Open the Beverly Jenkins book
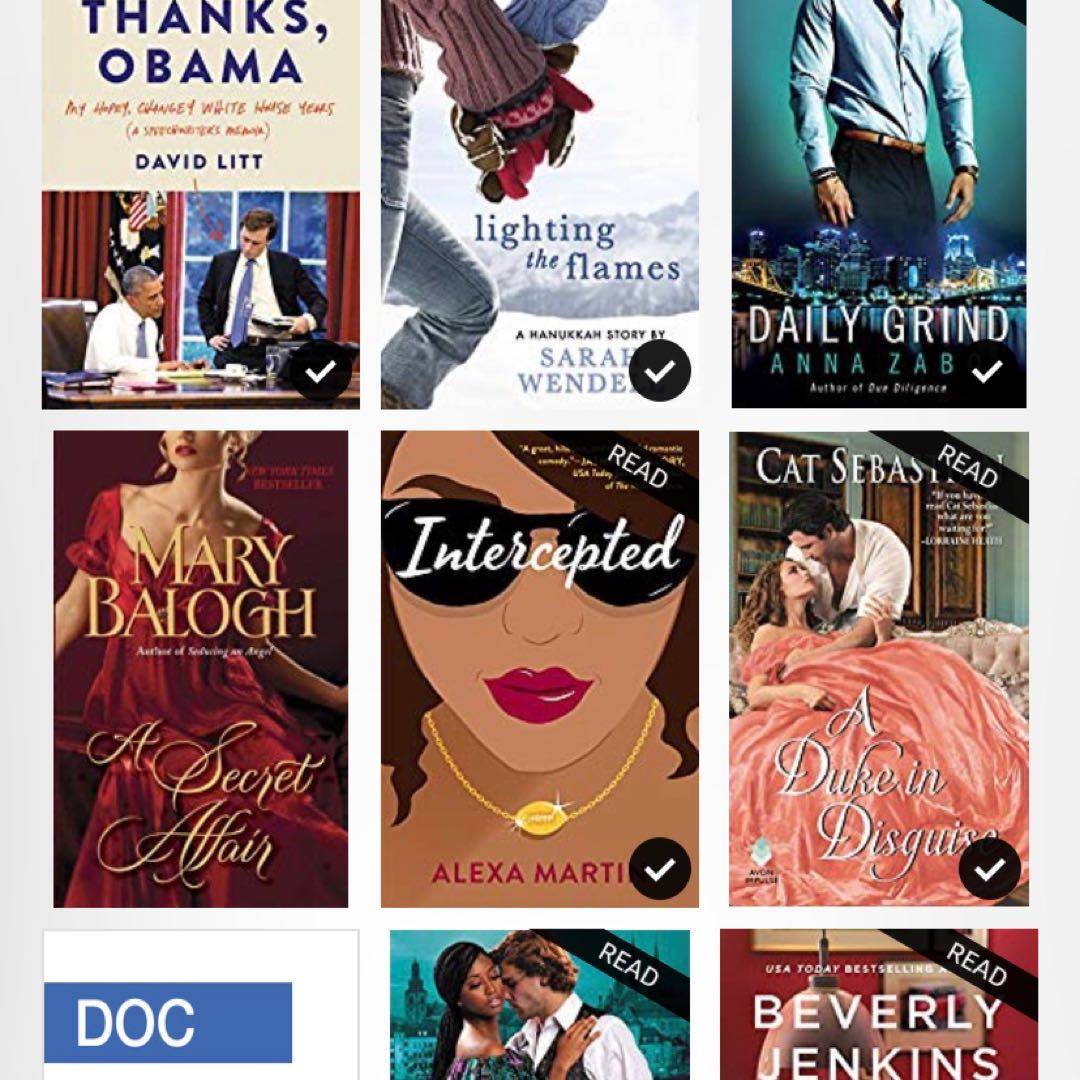This screenshot has height=1080, width=1080. tap(879, 1005)
